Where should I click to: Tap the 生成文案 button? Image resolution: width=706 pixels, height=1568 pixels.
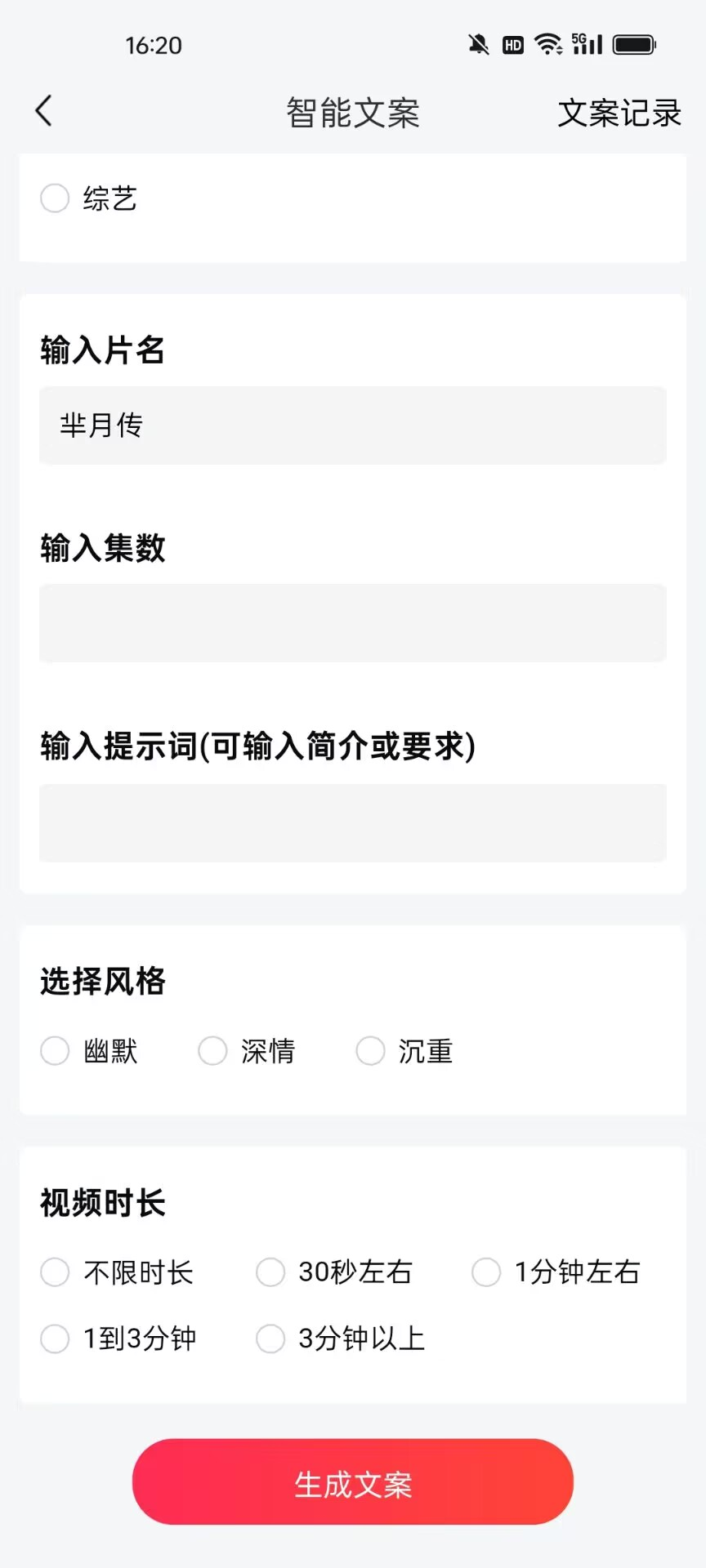point(353,1482)
